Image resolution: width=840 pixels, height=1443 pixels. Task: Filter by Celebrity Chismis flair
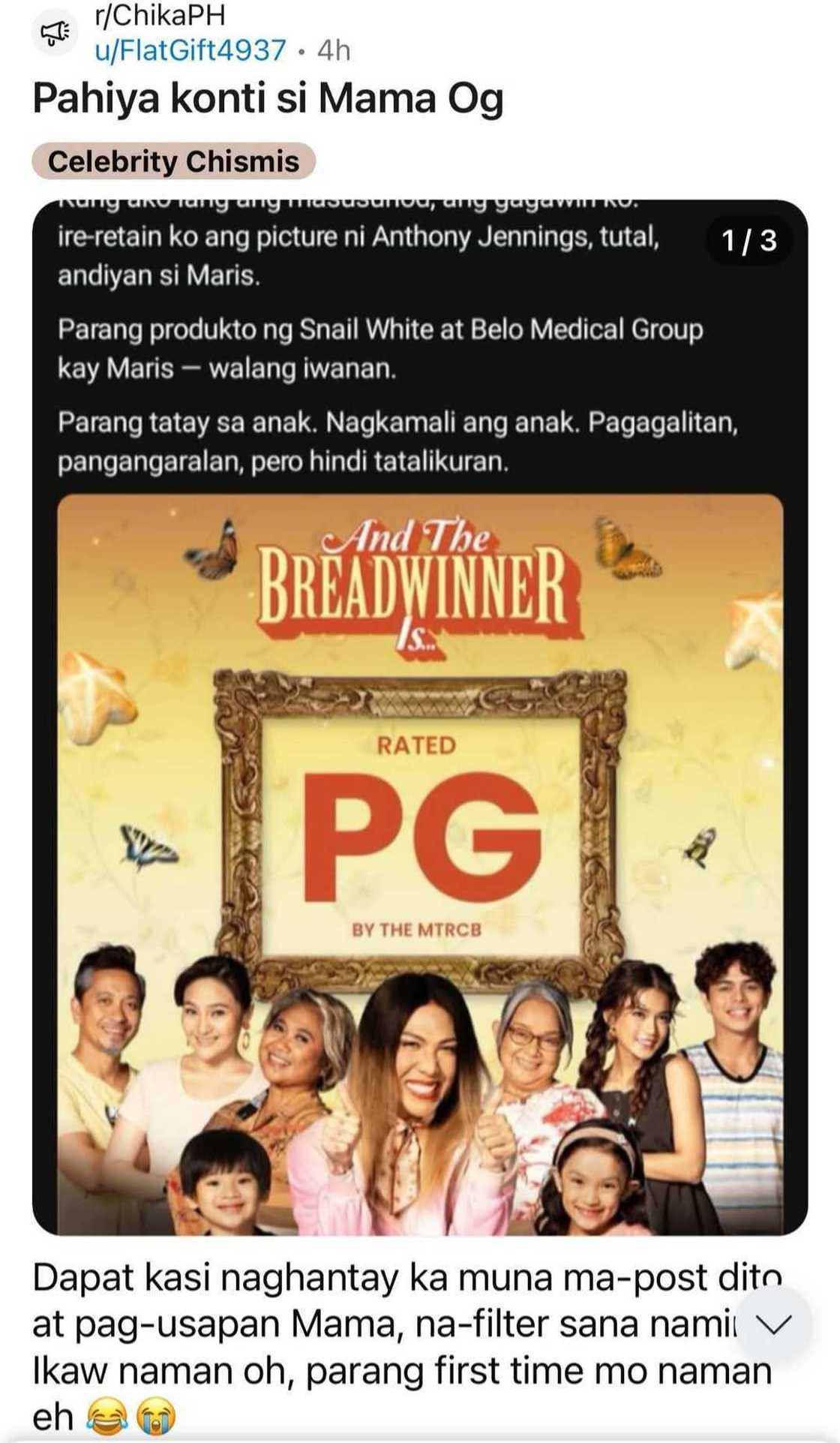pyautogui.click(x=173, y=161)
